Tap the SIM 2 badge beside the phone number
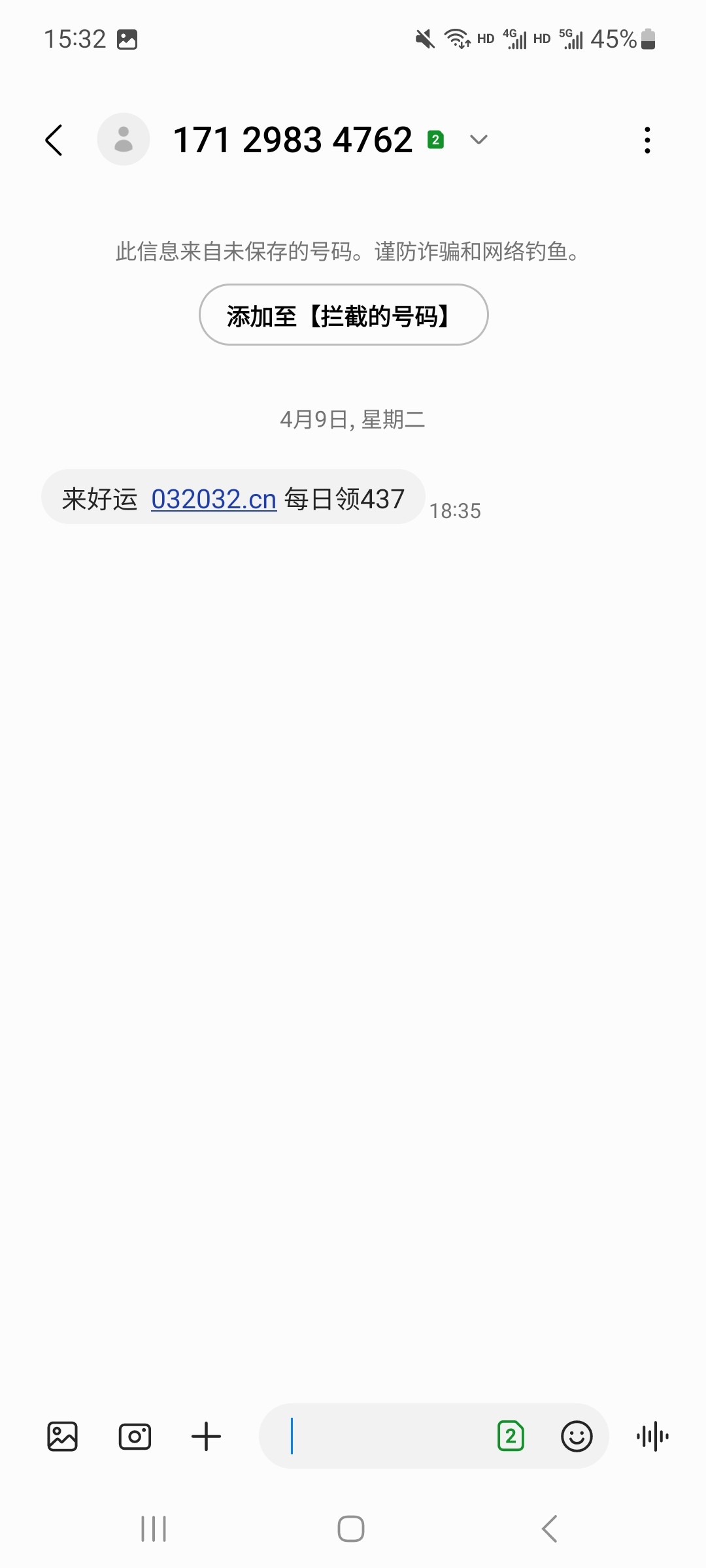Screen dimensions: 706x1568 (x=435, y=139)
